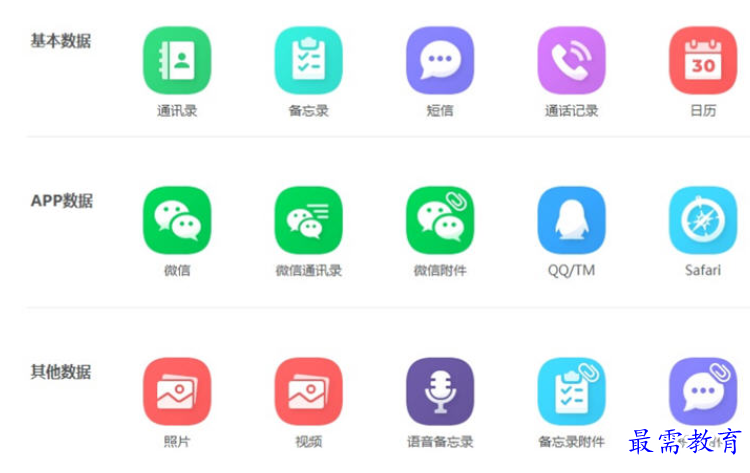
Task: Open 微信附件 WeChat attachments
Action: coord(439,221)
